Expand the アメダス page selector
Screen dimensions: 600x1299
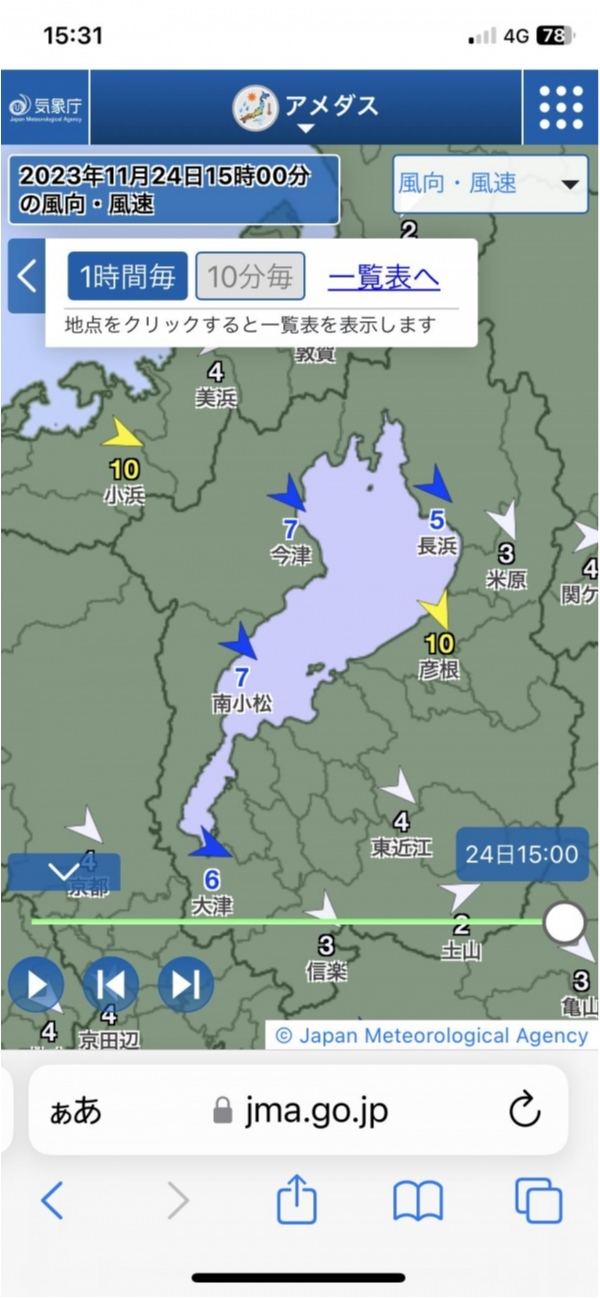click(x=306, y=108)
